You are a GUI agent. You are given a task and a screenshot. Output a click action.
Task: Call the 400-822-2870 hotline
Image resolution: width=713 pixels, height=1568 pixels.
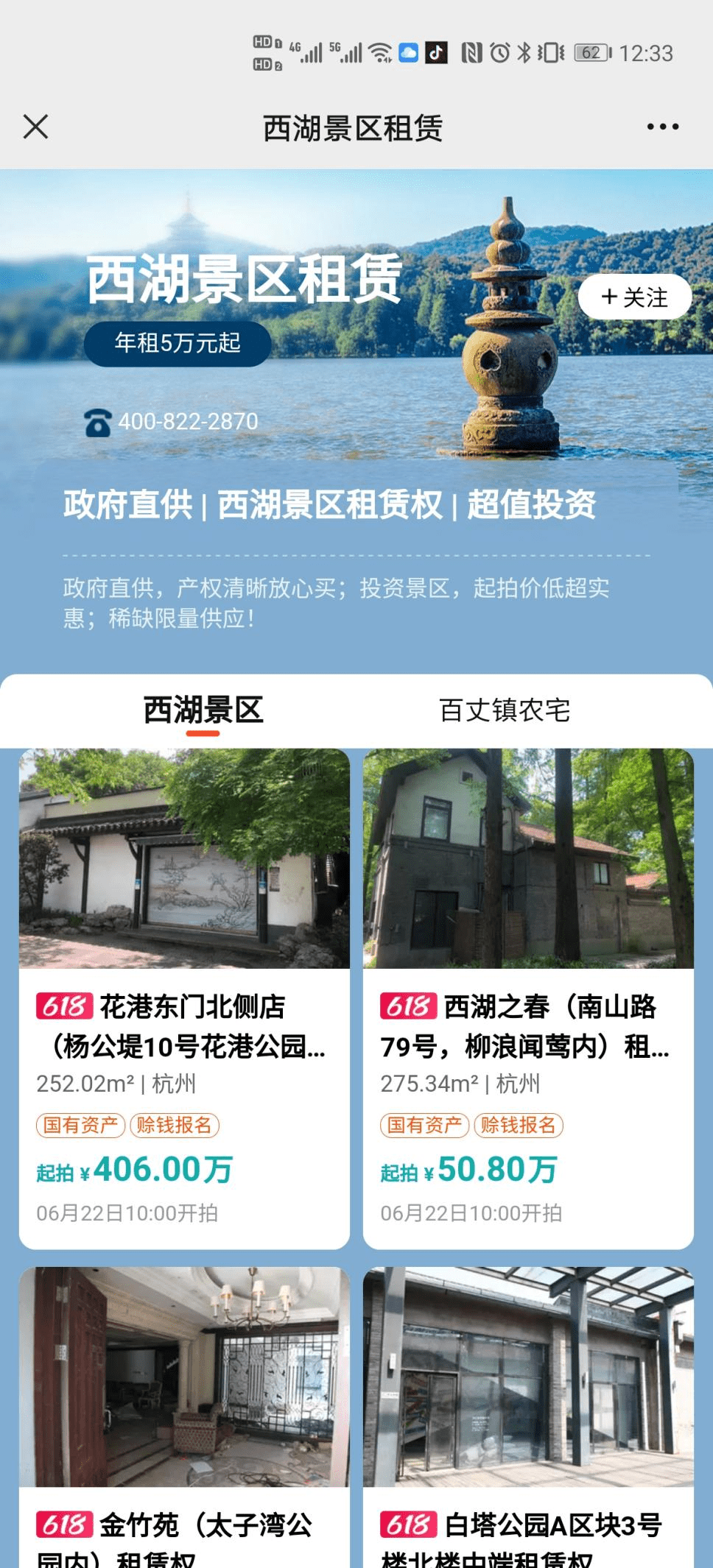pyautogui.click(x=172, y=422)
